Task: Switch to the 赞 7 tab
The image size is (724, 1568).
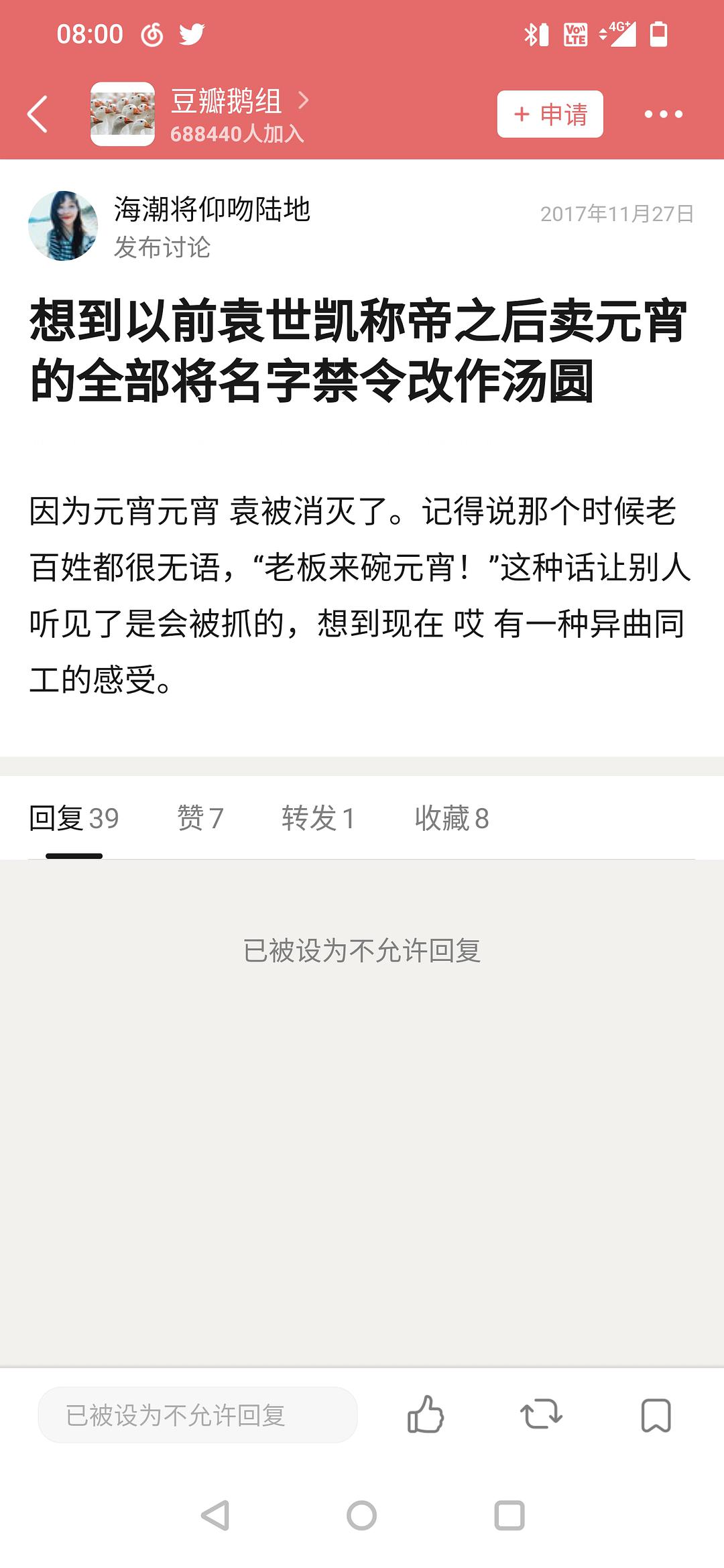Action: pyautogui.click(x=200, y=818)
